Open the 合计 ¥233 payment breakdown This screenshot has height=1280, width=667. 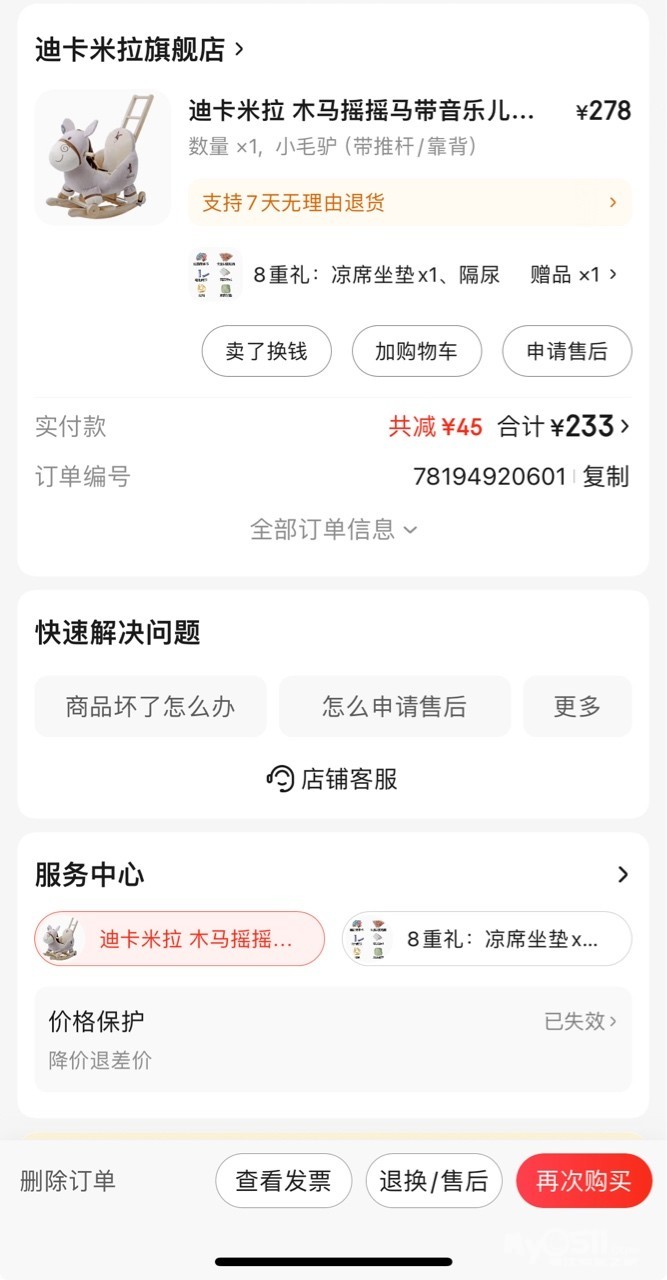pos(564,427)
